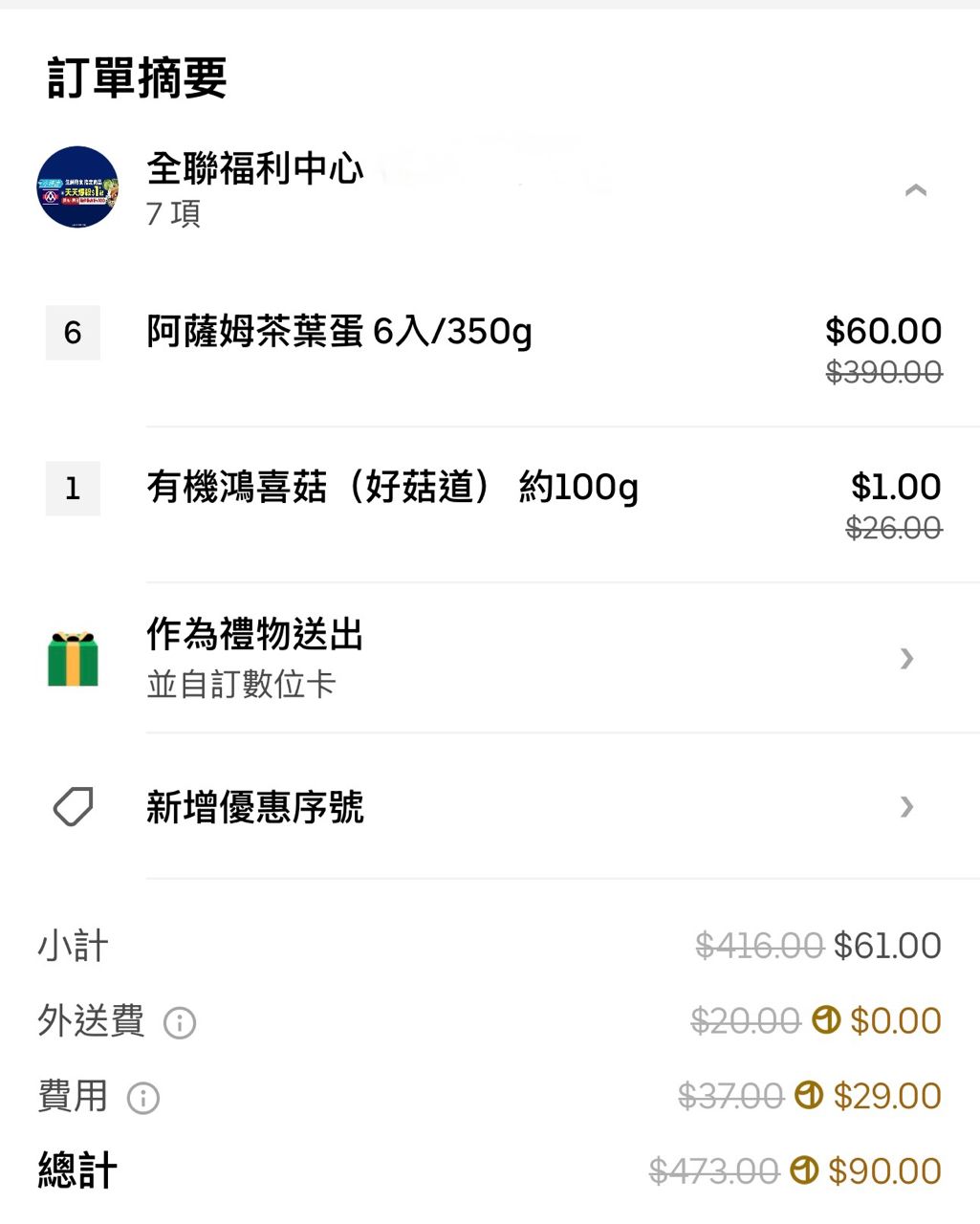
Task: Open 有機鴻喜菇 約100g item details
Action: point(392,488)
